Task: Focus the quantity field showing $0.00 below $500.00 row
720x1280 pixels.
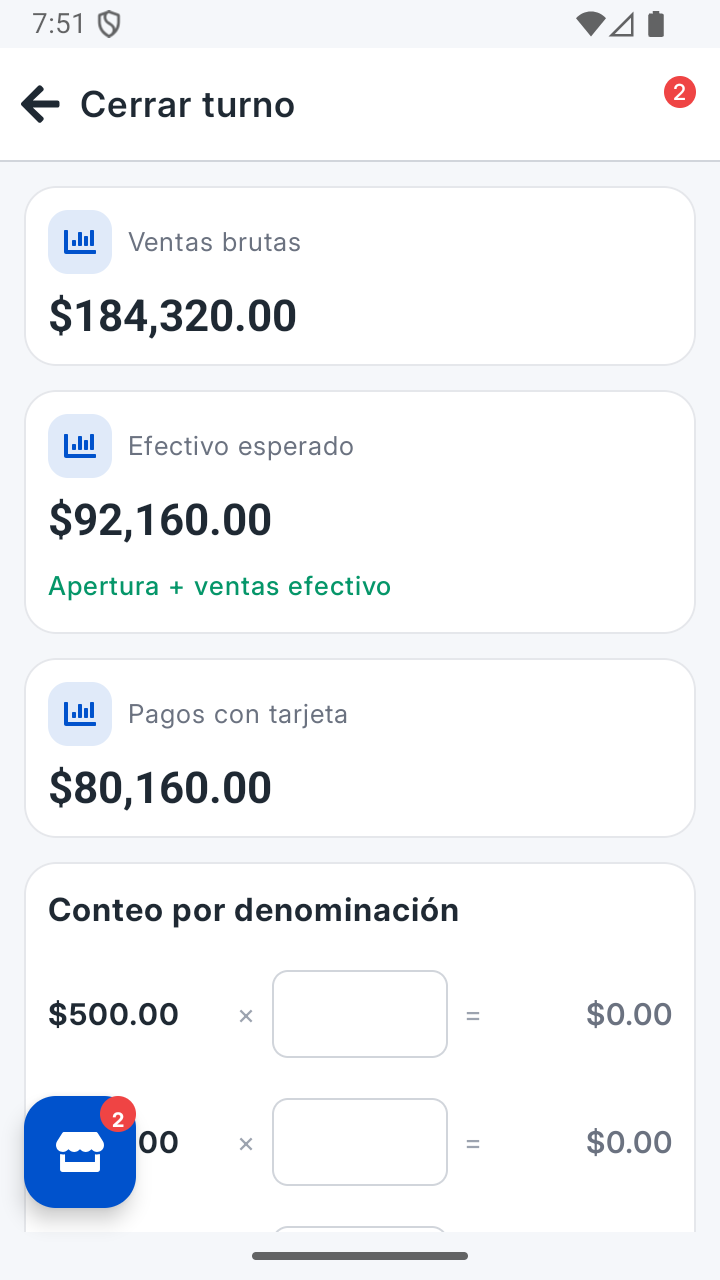Action: point(360,1142)
